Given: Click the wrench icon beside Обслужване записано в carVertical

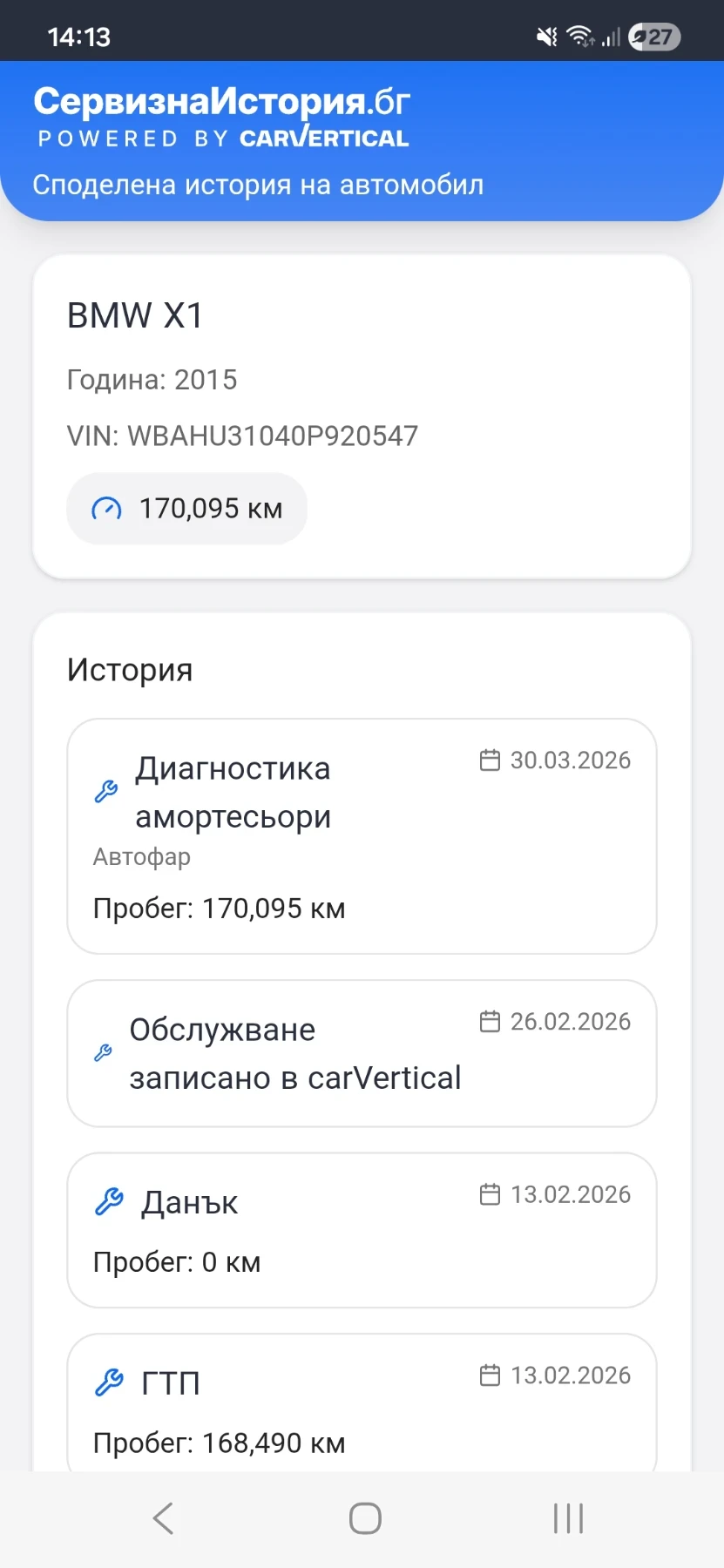Looking at the screenshot, I should pos(103,1052).
